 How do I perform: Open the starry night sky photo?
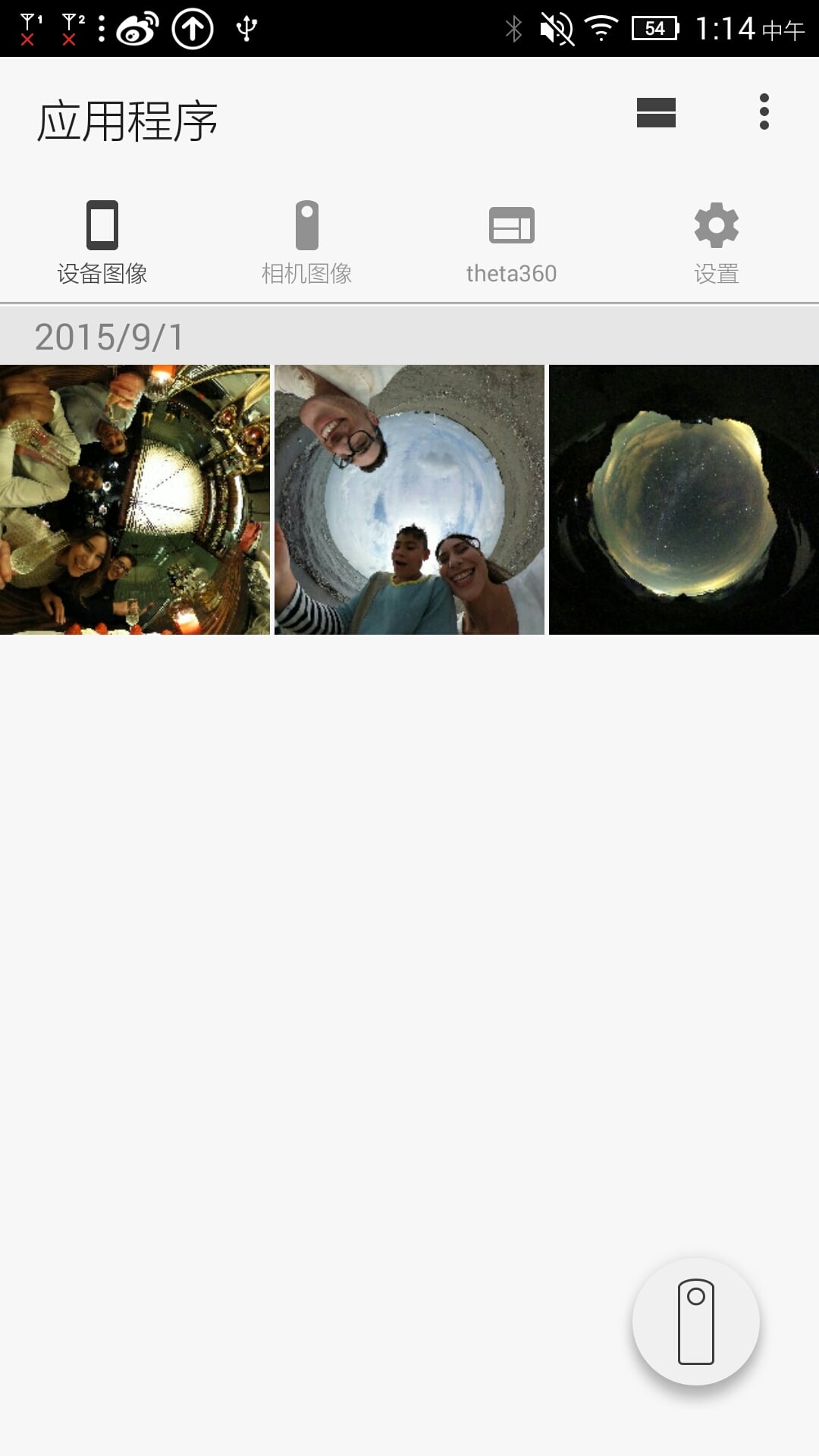click(x=684, y=500)
